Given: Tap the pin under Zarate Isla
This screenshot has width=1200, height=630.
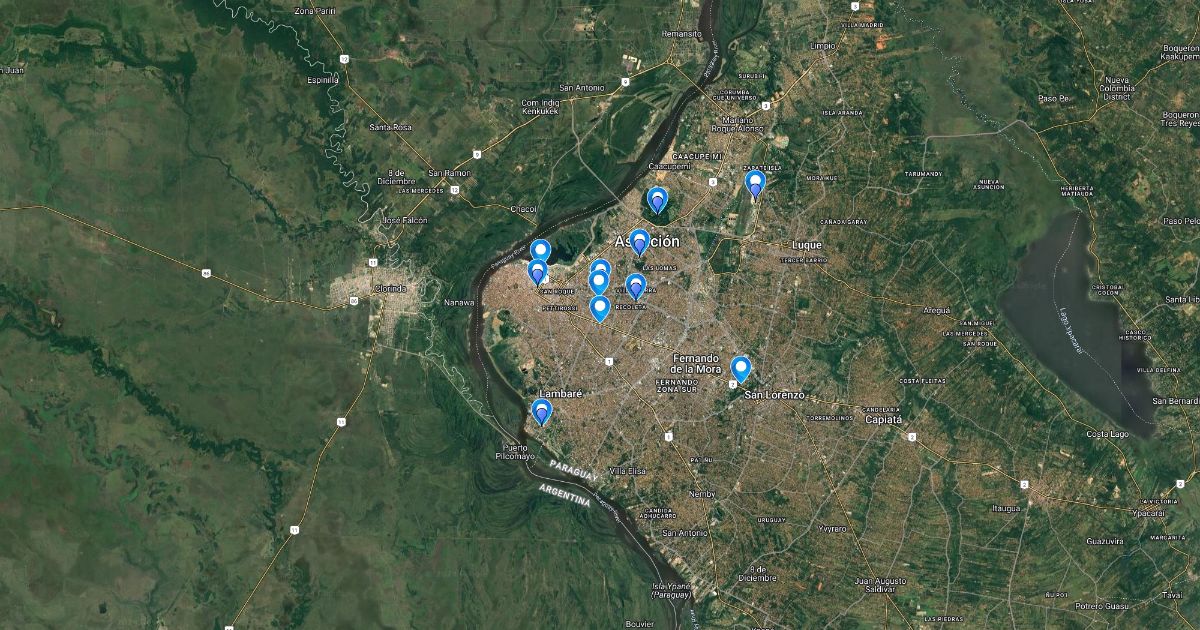Looking at the screenshot, I should click(755, 183).
